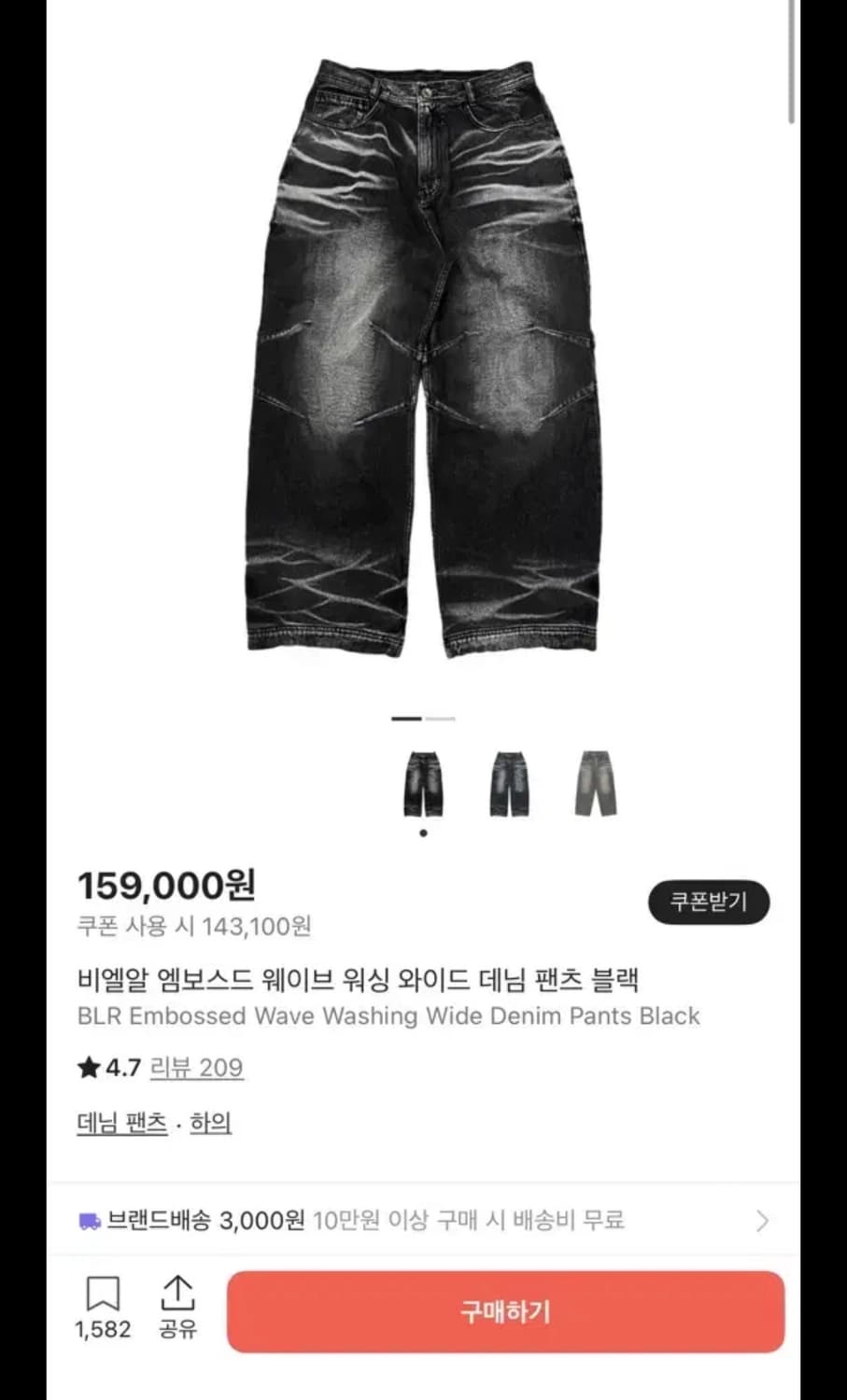
Task: Click the main product image of the jeans
Action: click(x=423, y=364)
